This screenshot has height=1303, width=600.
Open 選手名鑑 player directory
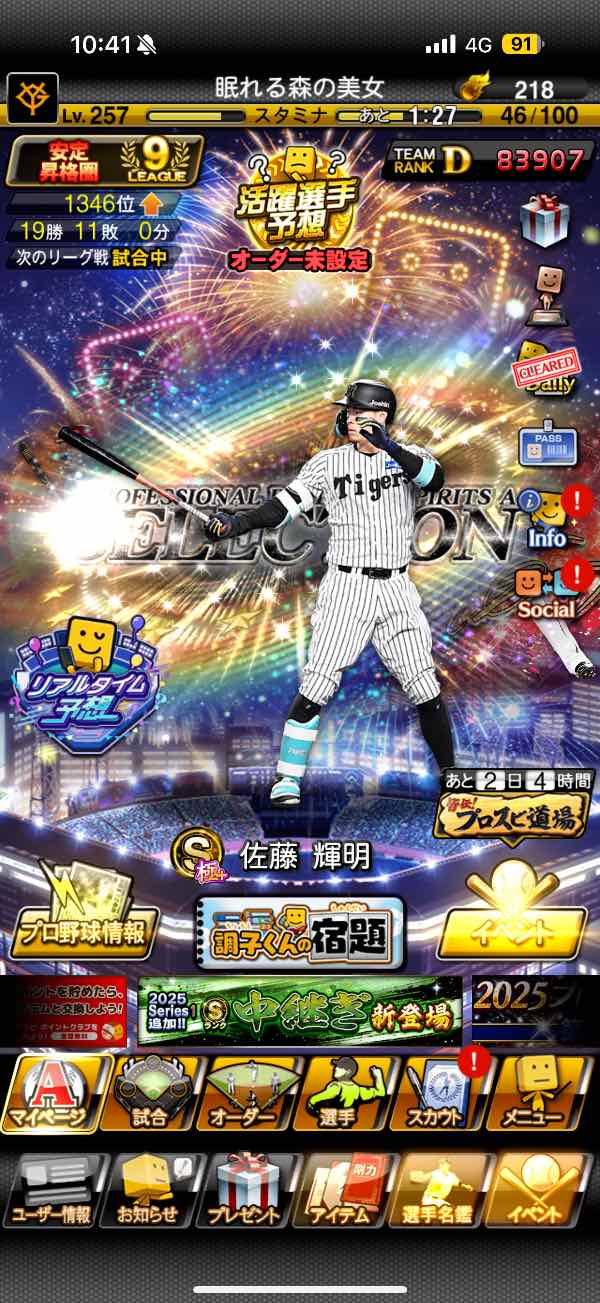441,1190
